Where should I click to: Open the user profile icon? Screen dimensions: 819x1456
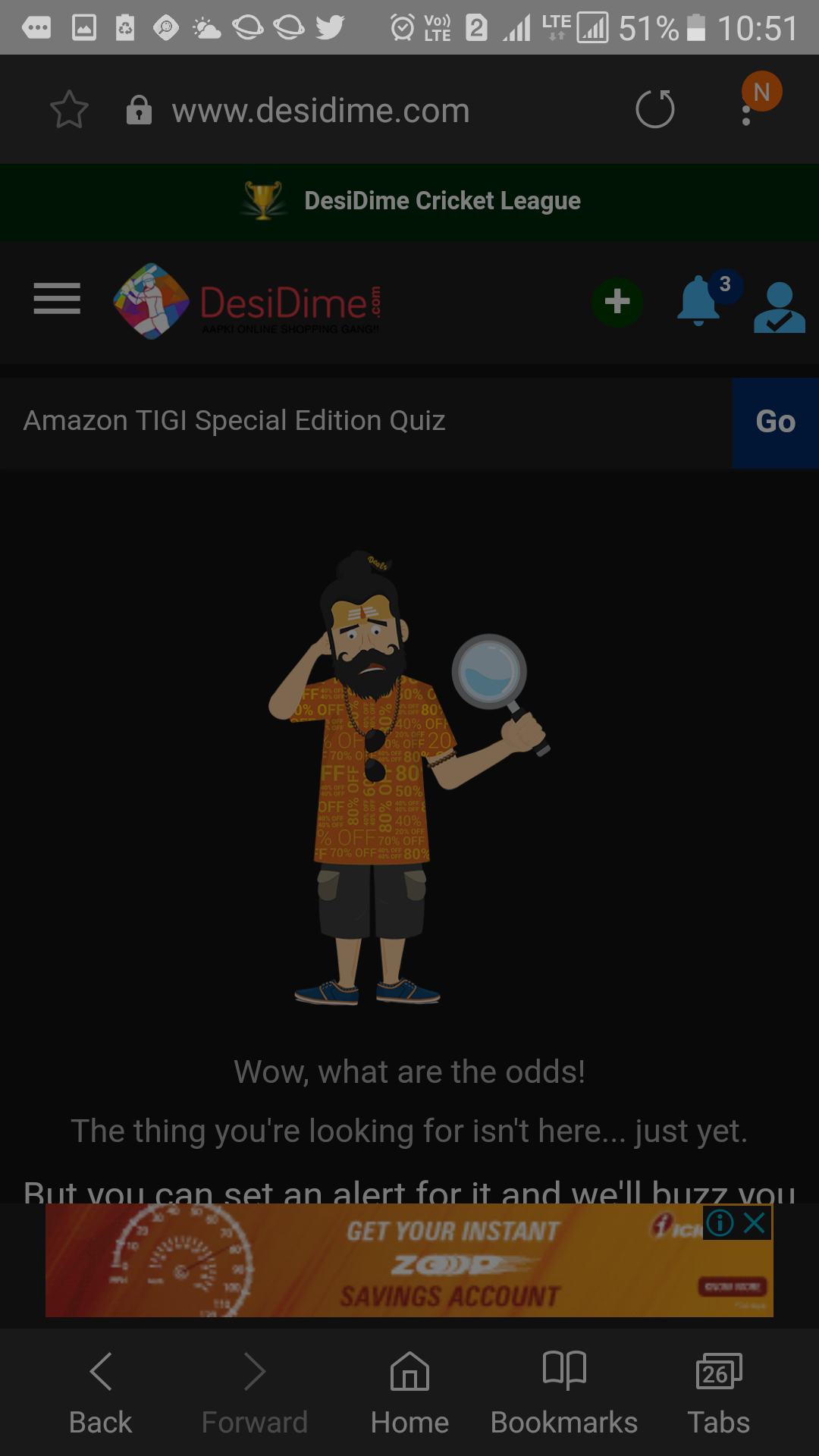pyautogui.click(x=779, y=306)
